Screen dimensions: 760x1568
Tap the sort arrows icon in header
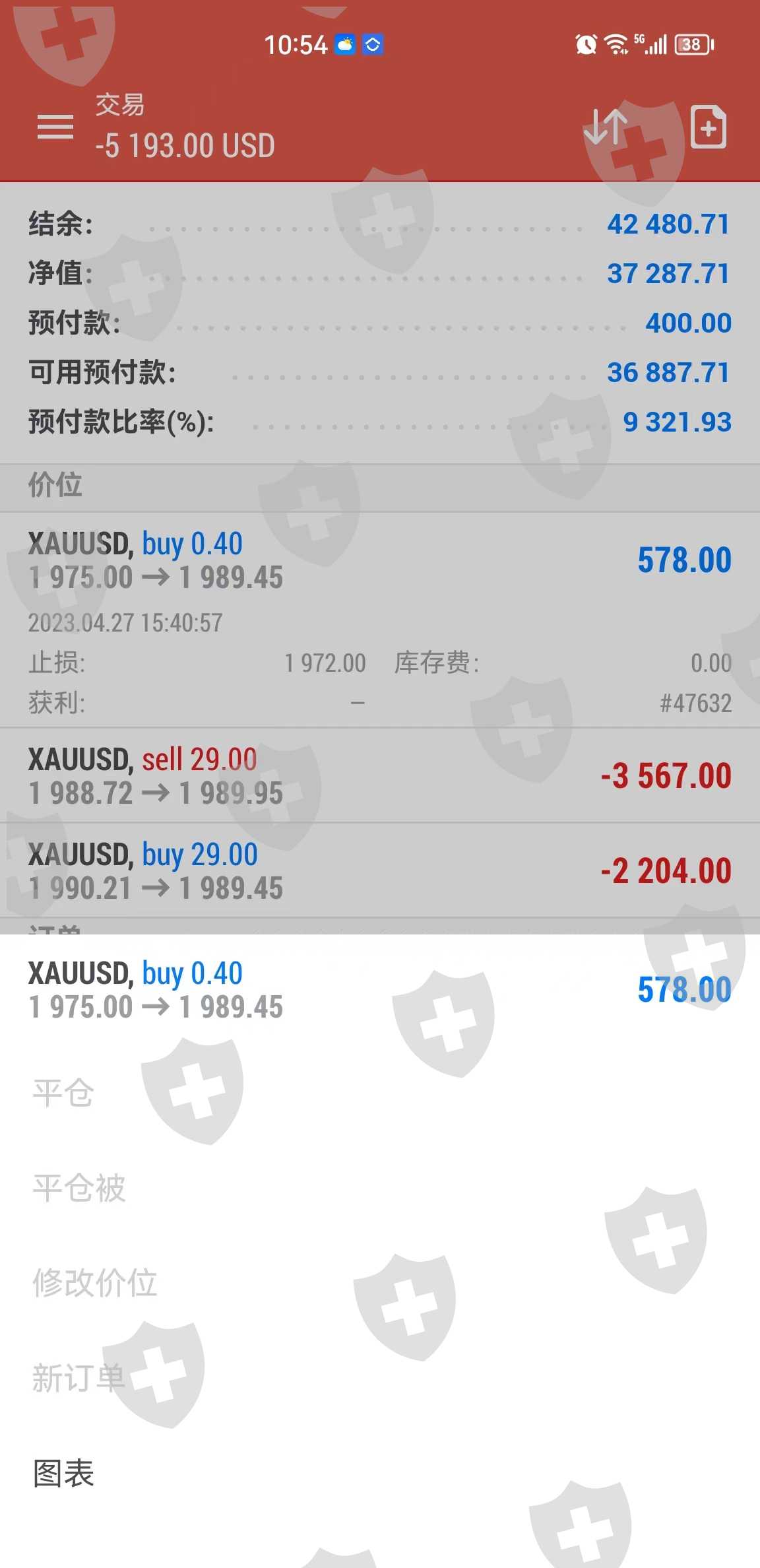click(605, 127)
